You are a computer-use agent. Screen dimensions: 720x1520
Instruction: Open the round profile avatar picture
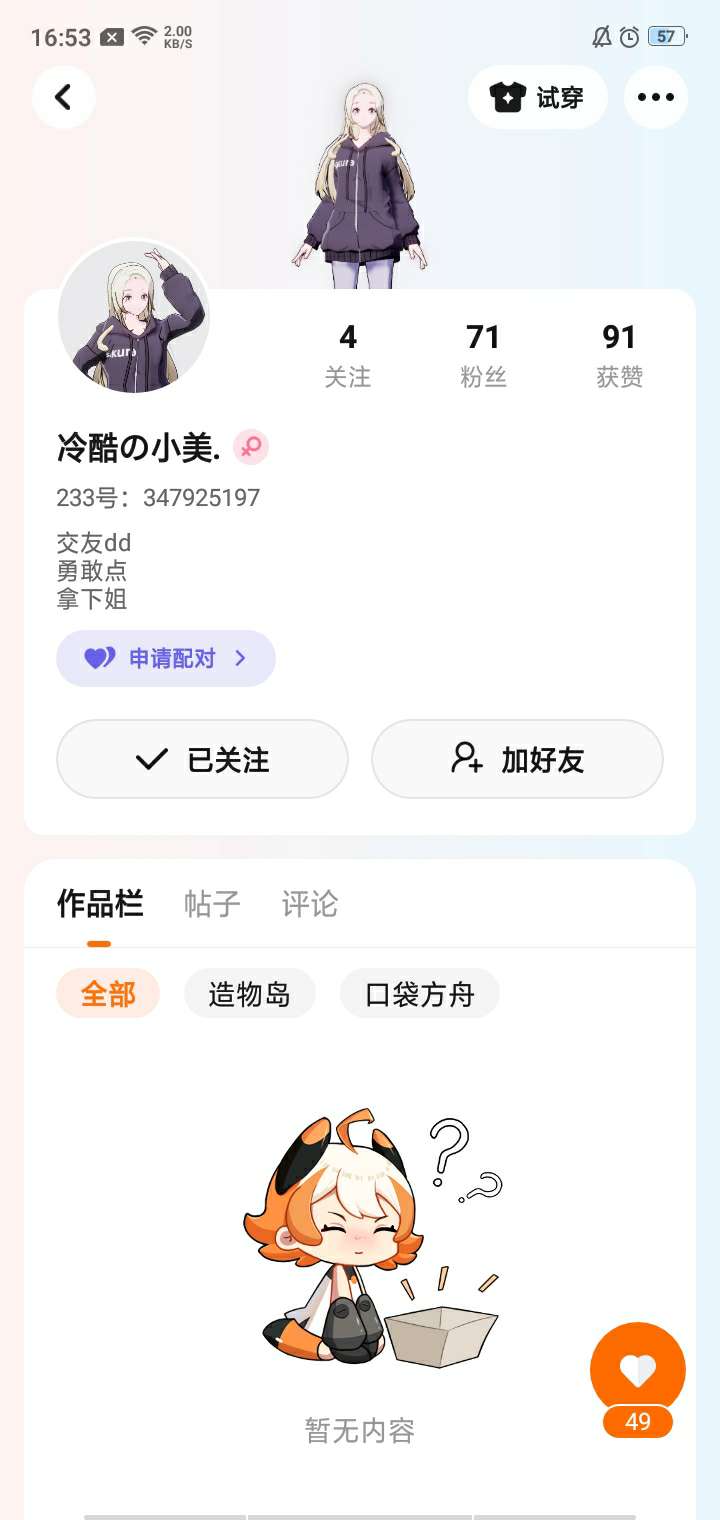[134, 317]
